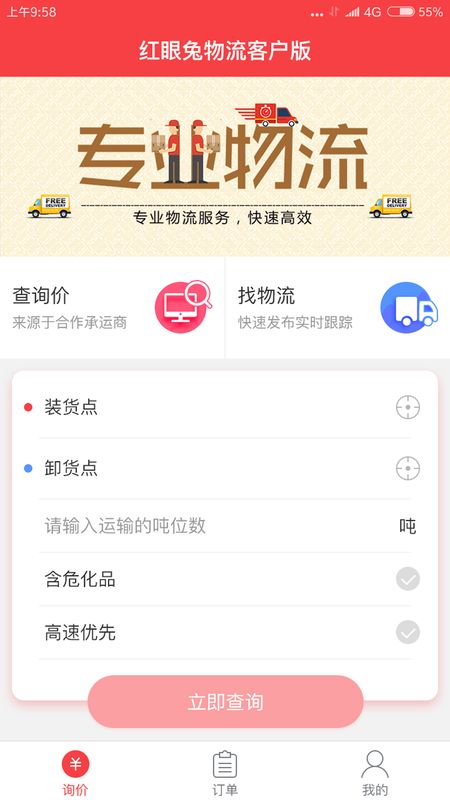This screenshot has width=450, height=800.
Task: Tap the location target icon beside 装货点
Action: click(x=408, y=407)
